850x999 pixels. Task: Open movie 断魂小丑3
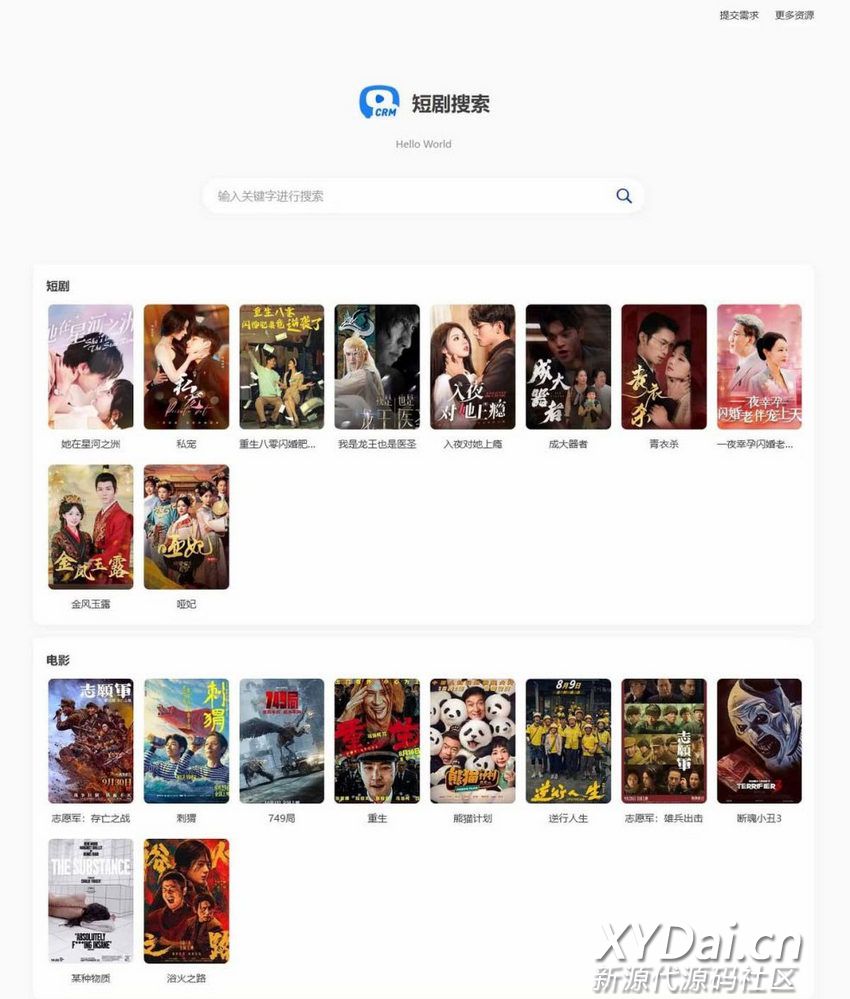coord(759,741)
